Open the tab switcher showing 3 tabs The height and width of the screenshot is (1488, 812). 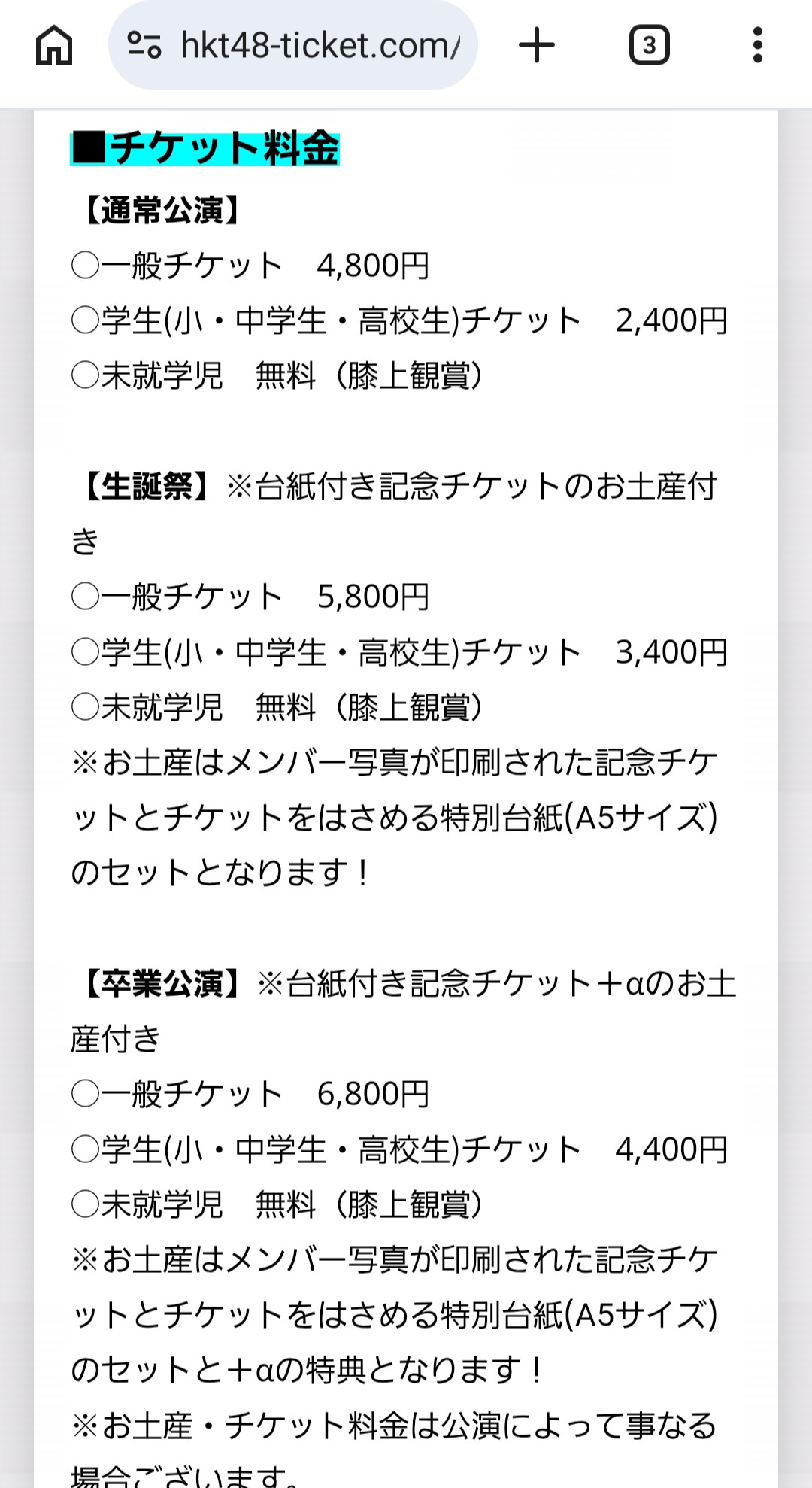pyautogui.click(x=649, y=45)
